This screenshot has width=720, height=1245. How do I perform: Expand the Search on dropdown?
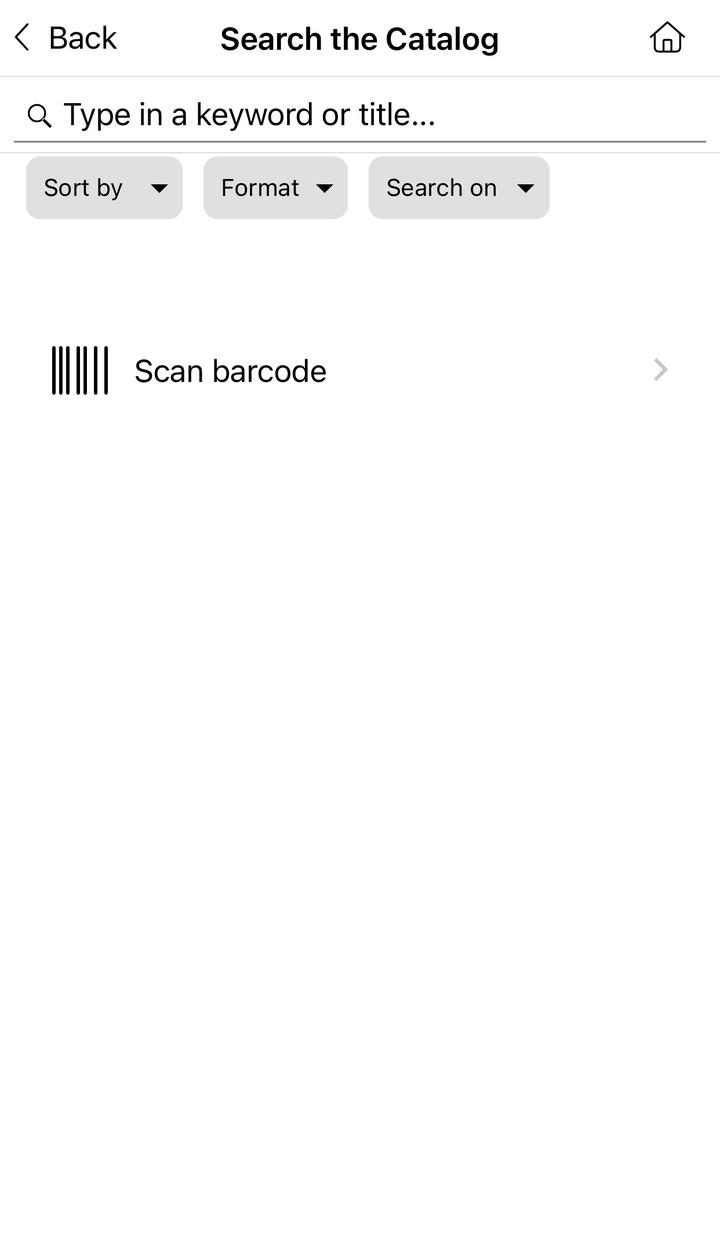(458, 188)
